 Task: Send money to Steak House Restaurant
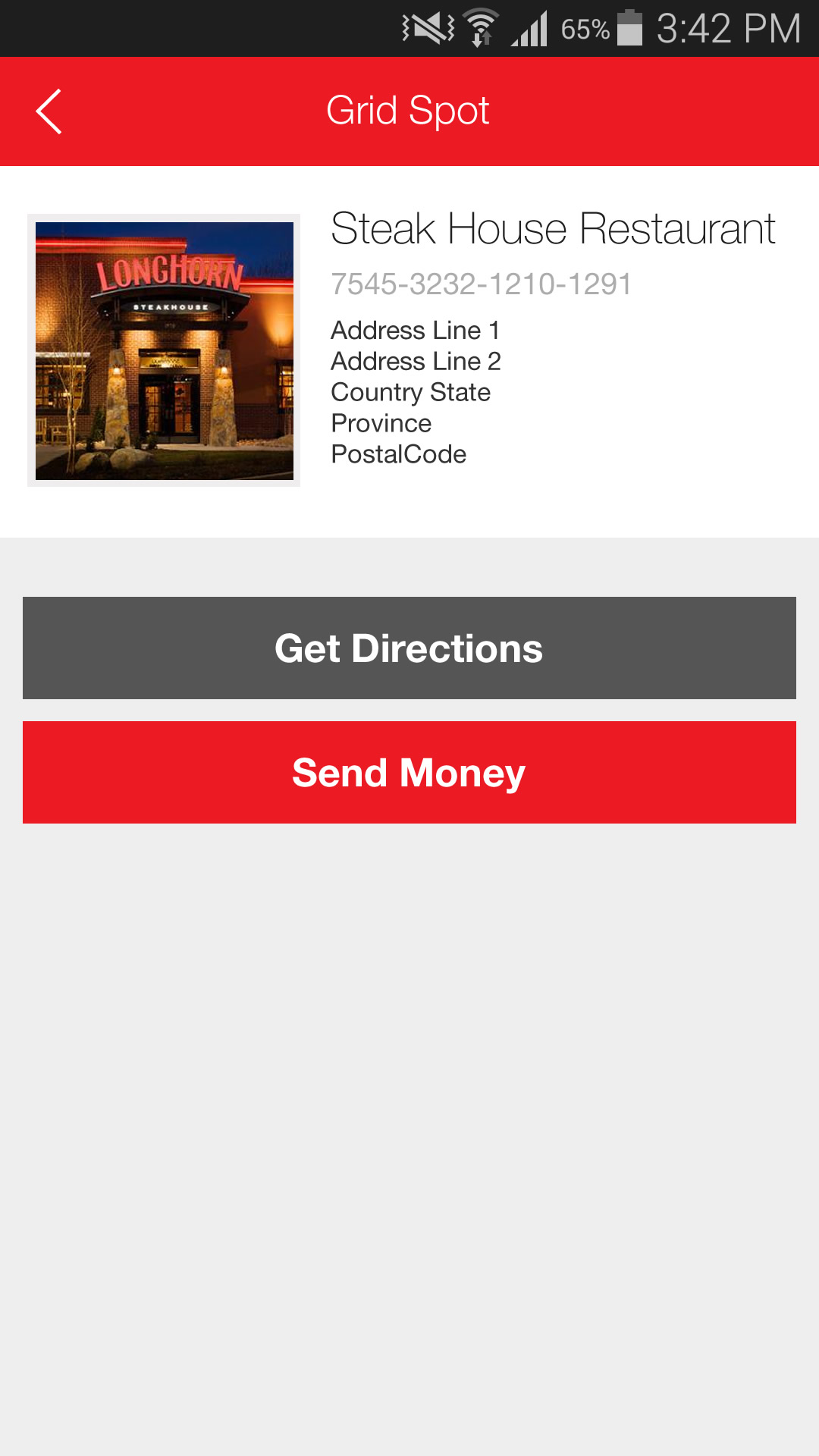click(x=409, y=773)
